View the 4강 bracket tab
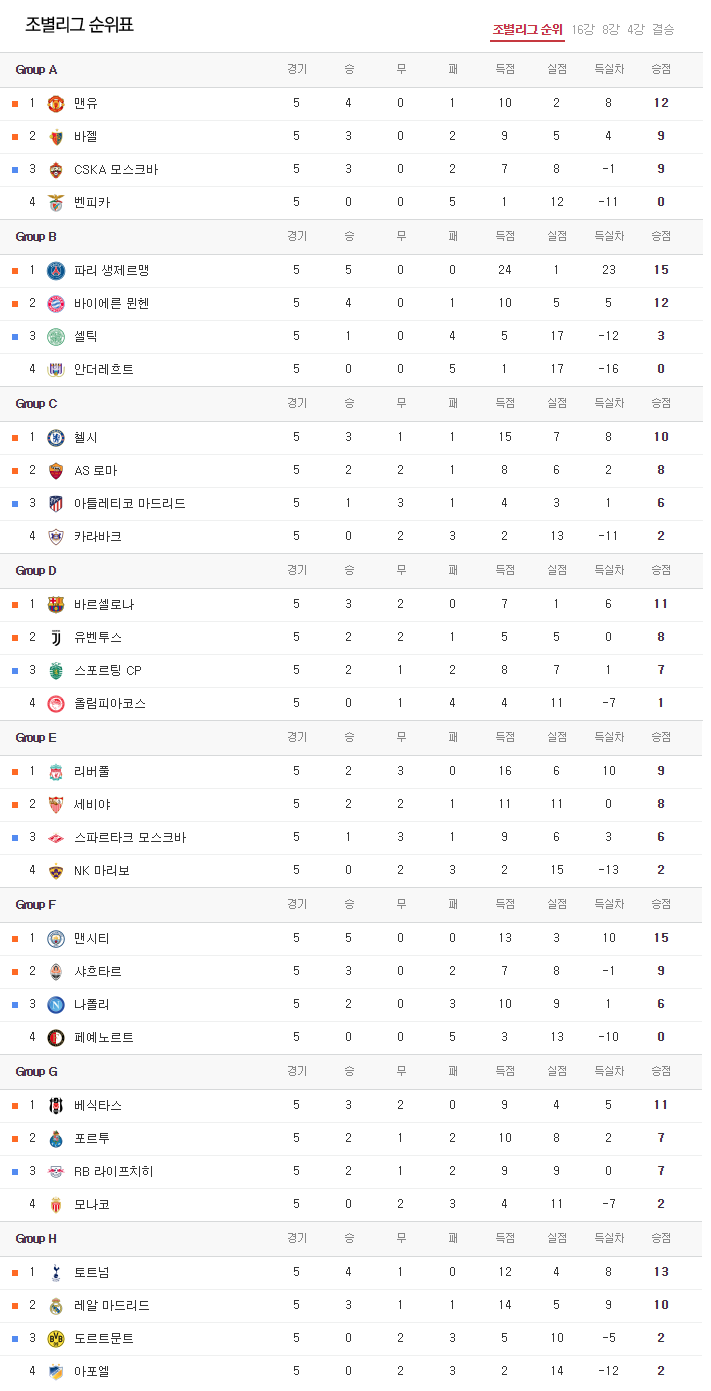The image size is (711, 1391). click(x=636, y=30)
